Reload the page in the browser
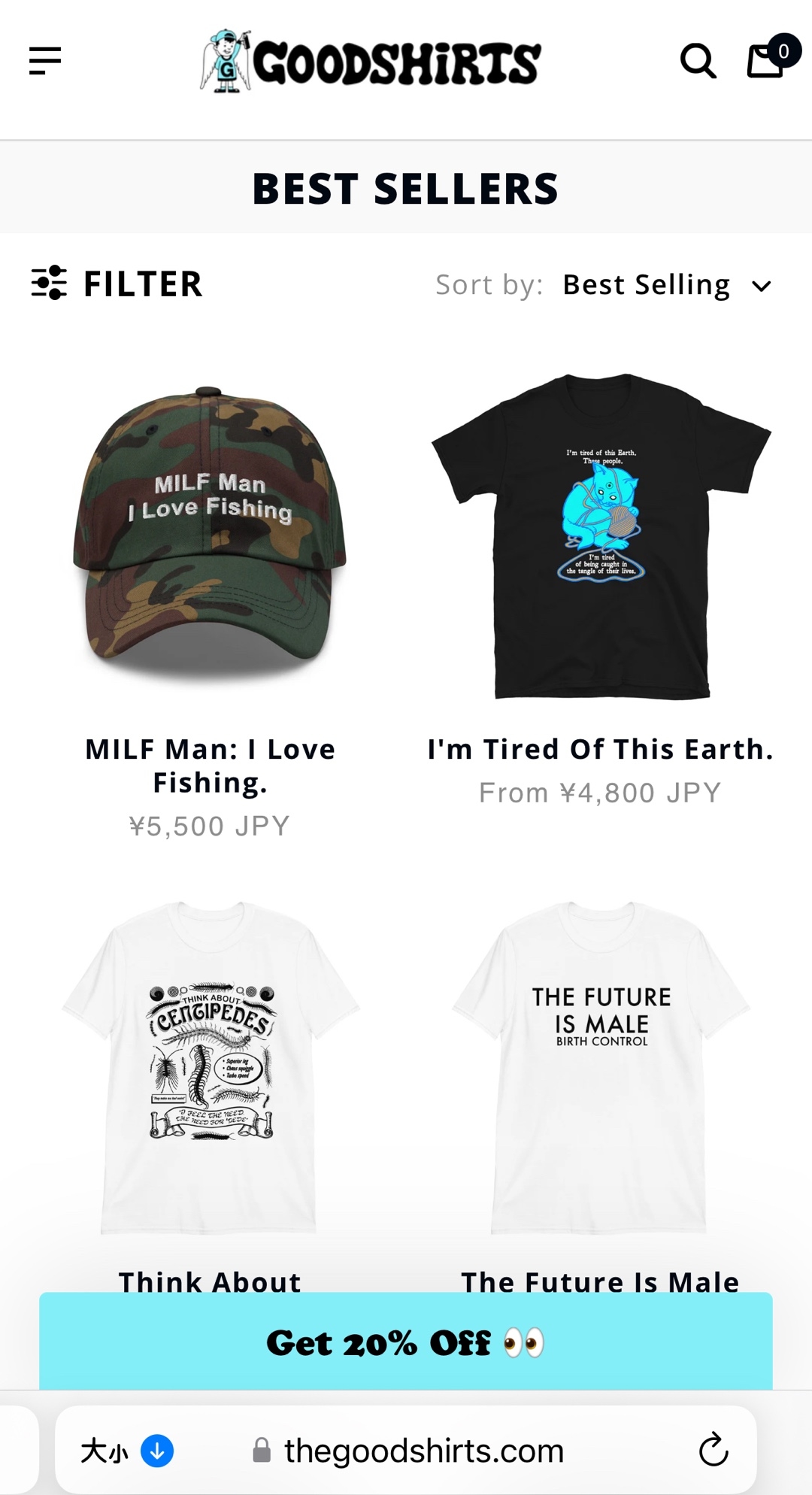Viewport: 812px width, 1495px height. pos(713,1451)
